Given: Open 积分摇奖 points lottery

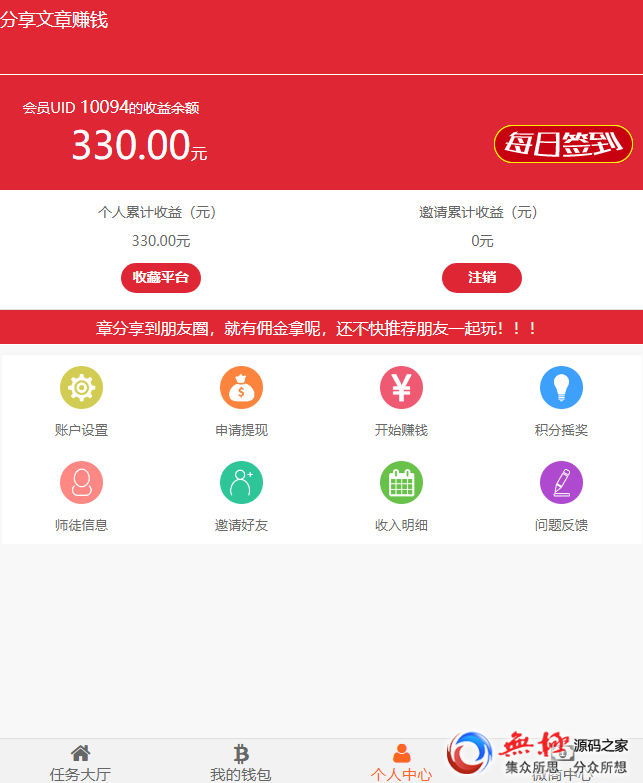Looking at the screenshot, I should tap(561, 401).
